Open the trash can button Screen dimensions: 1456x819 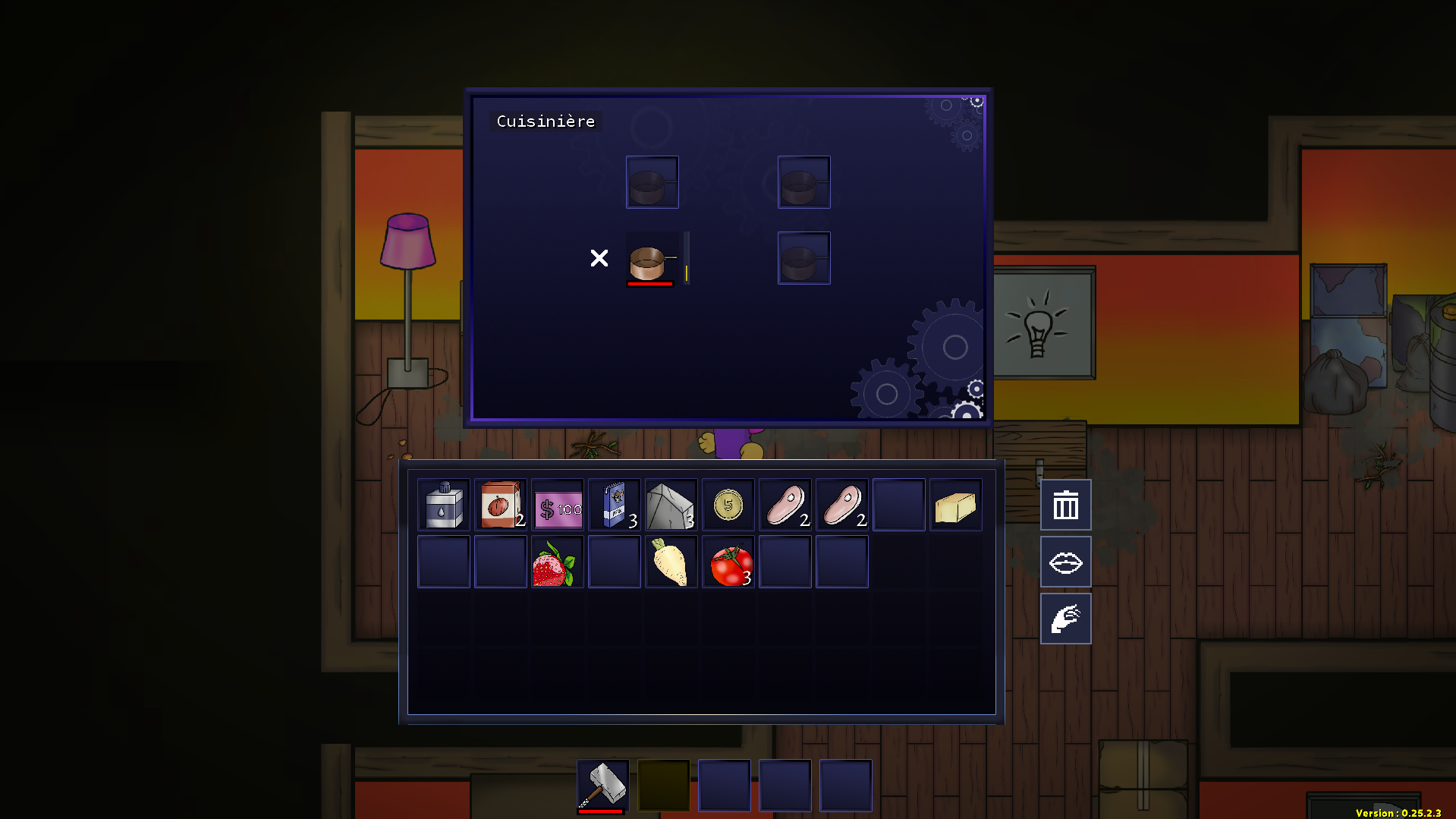point(1065,505)
